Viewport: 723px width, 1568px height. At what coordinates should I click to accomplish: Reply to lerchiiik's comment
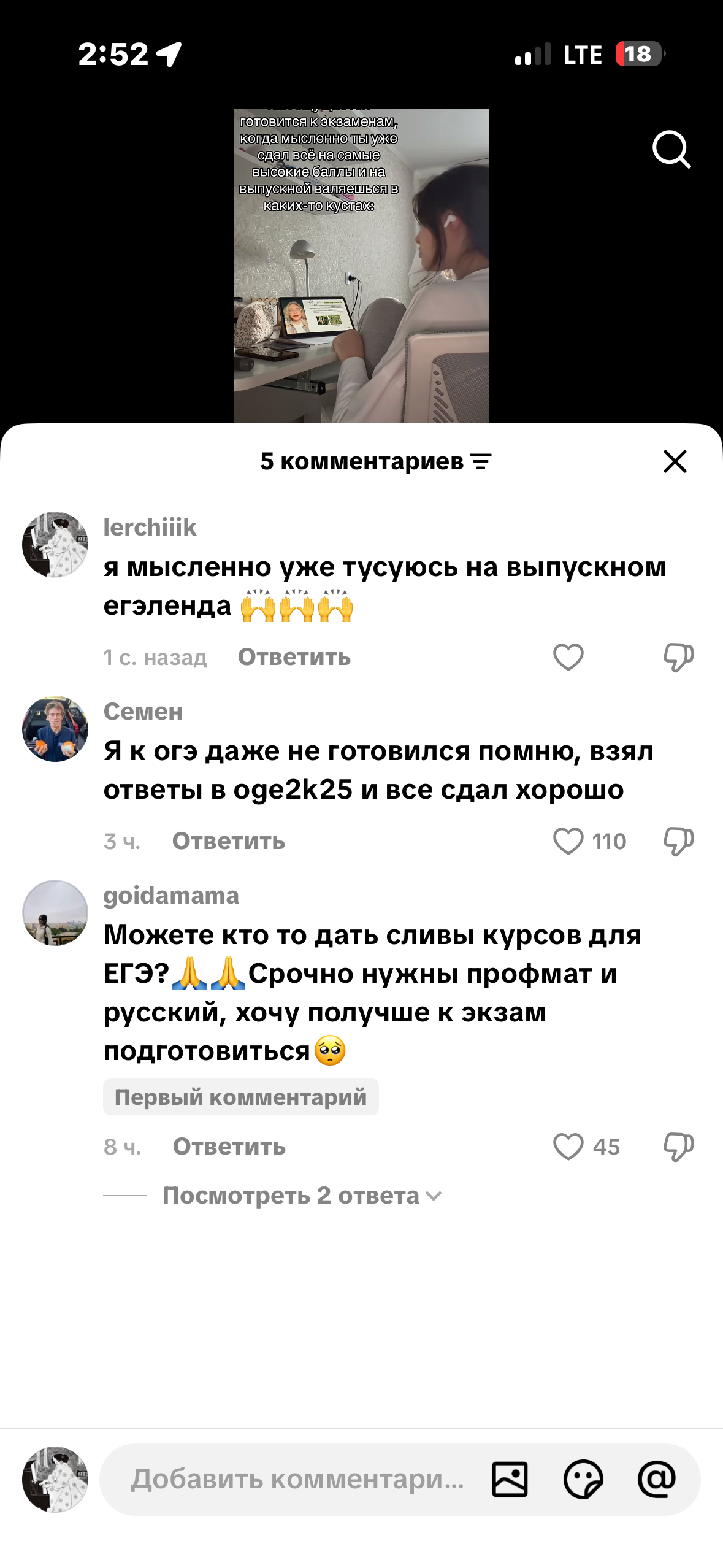click(294, 657)
